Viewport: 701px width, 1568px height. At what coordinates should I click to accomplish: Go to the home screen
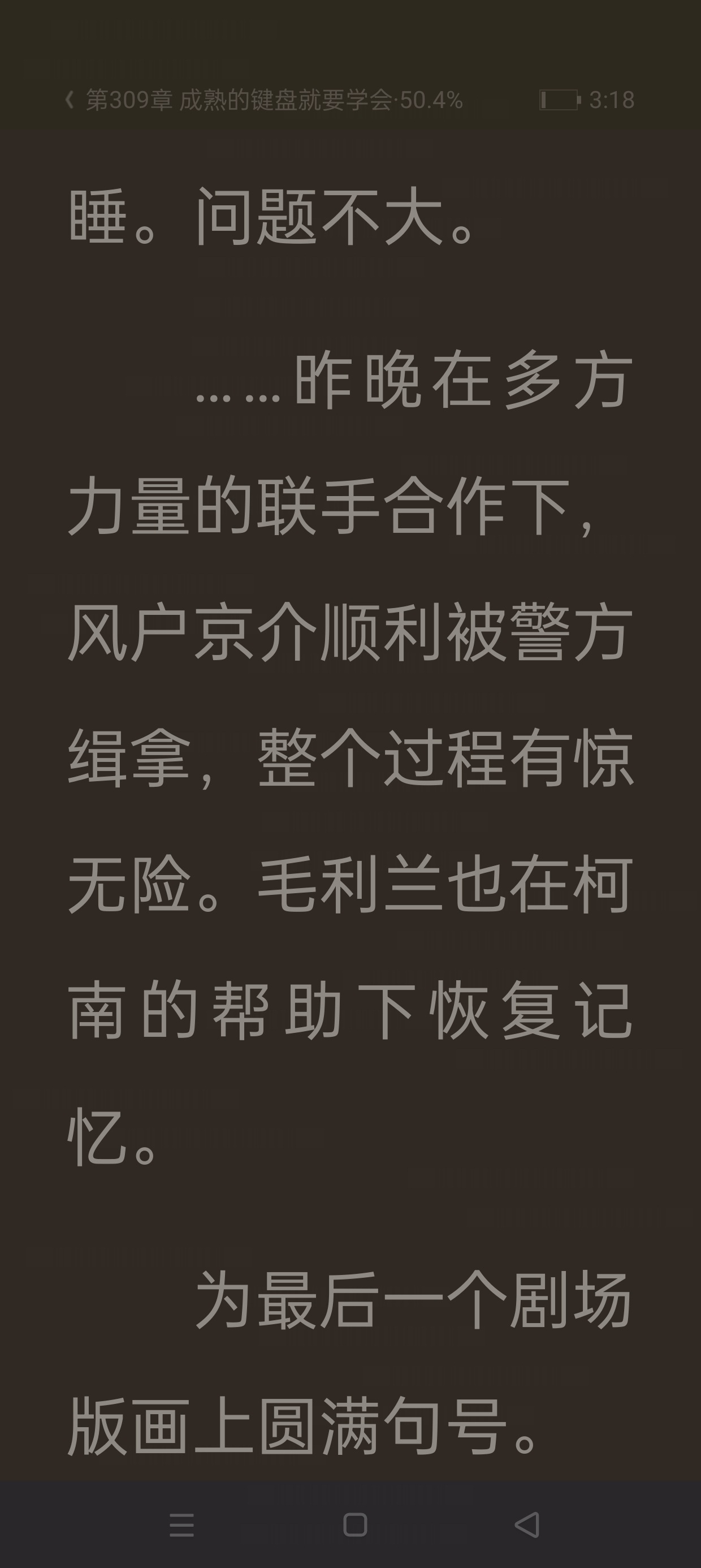pos(356,1525)
